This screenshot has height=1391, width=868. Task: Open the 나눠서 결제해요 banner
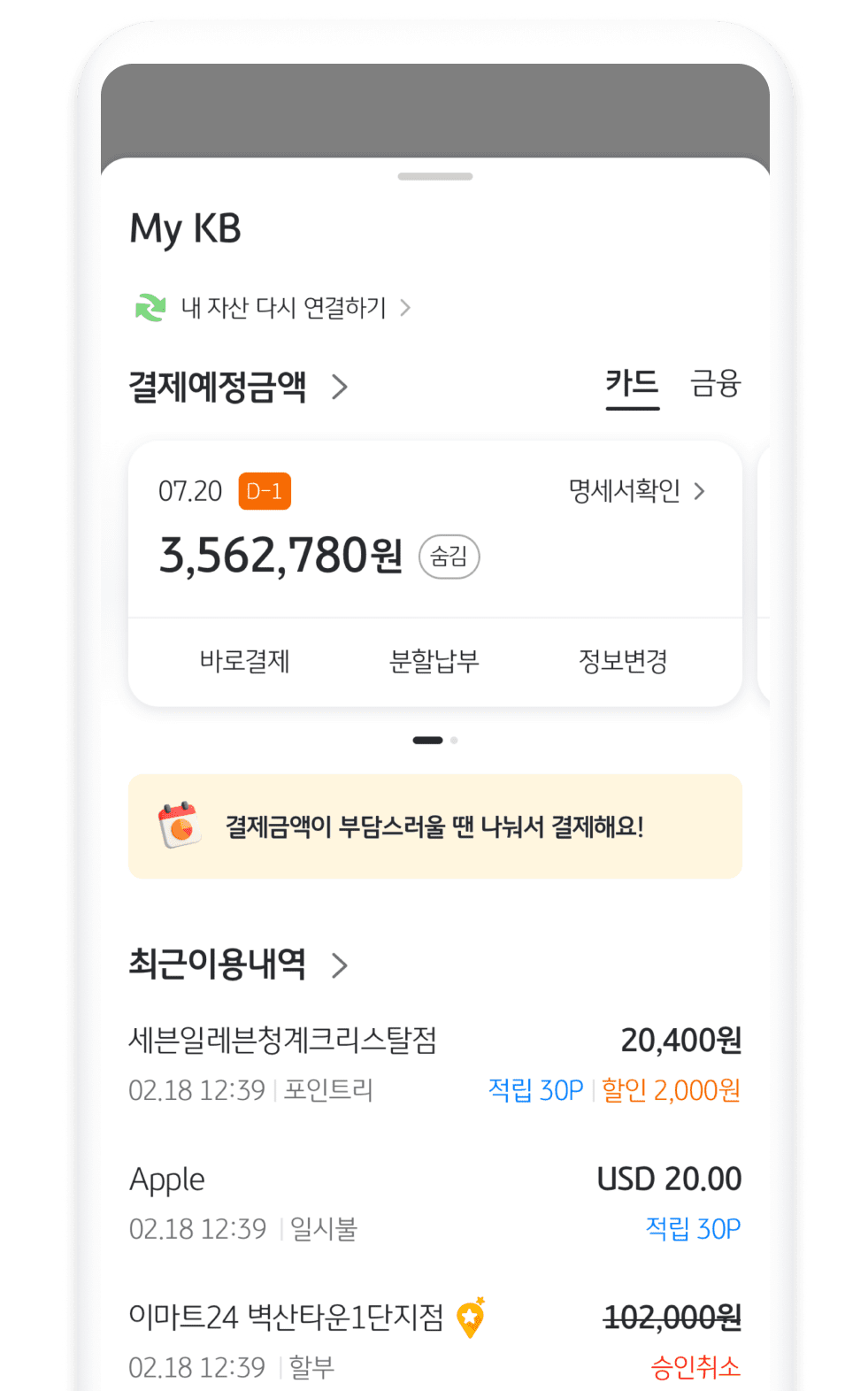[434, 826]
